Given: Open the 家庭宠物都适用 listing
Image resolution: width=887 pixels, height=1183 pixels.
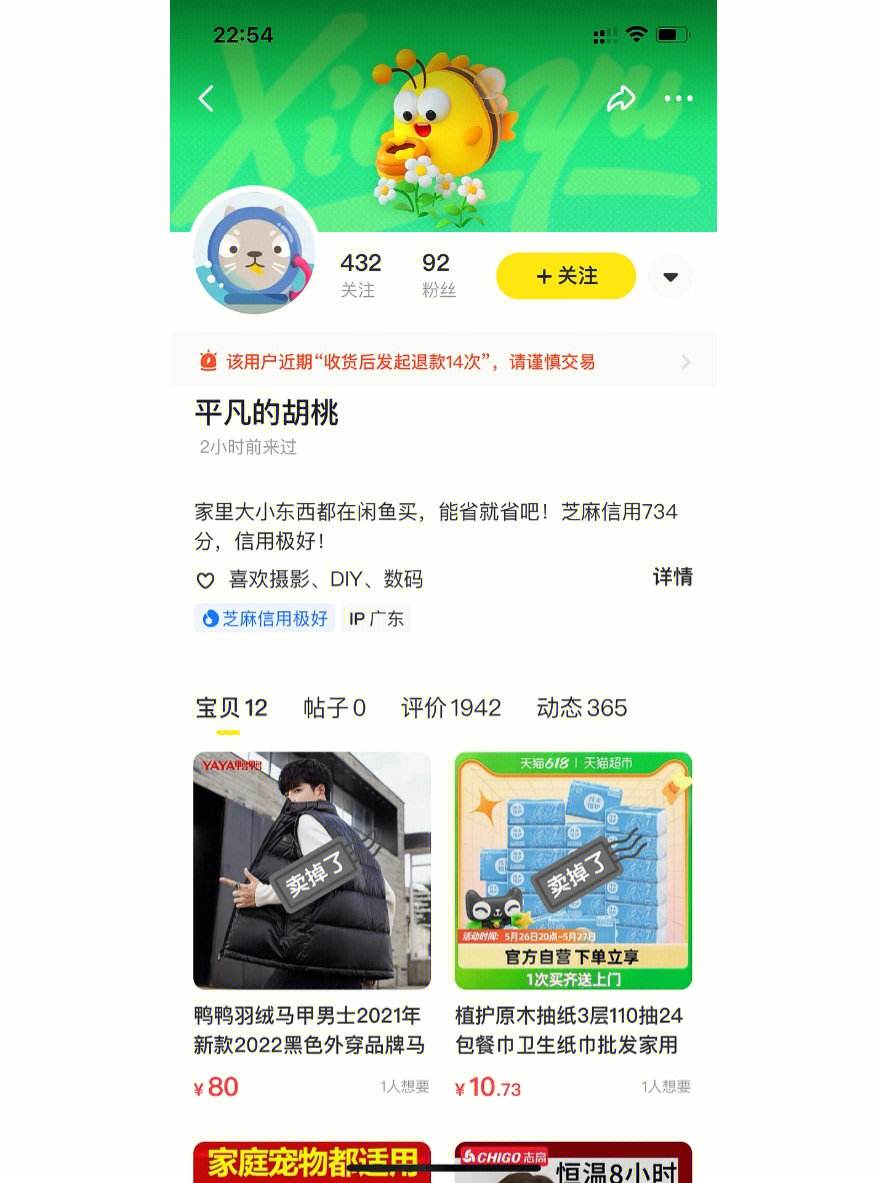Looking at the screenshot, I should tap(312, 1162).
